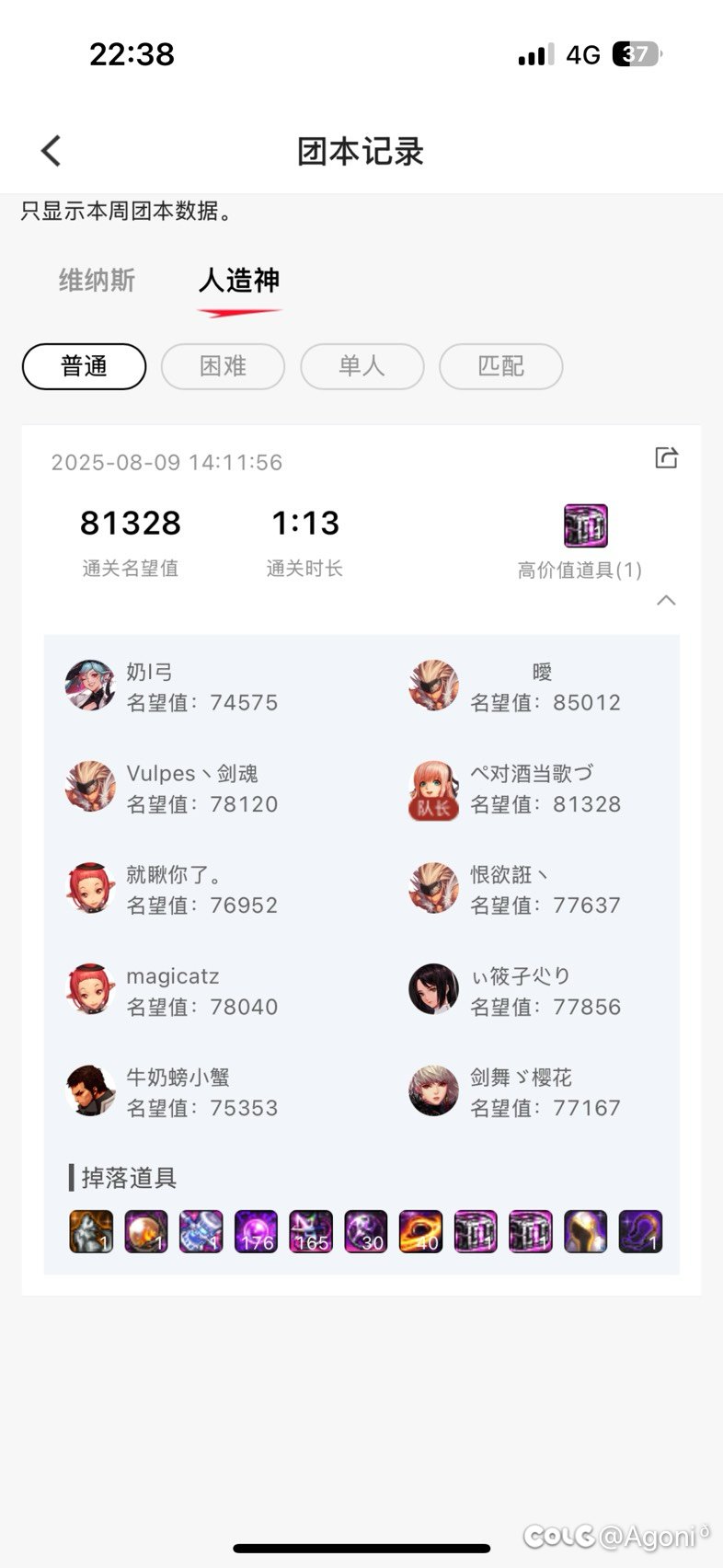Open the 高价值道具 item icon
Viewport: 723px width, 1568px height.
click(x=585, y=526)
